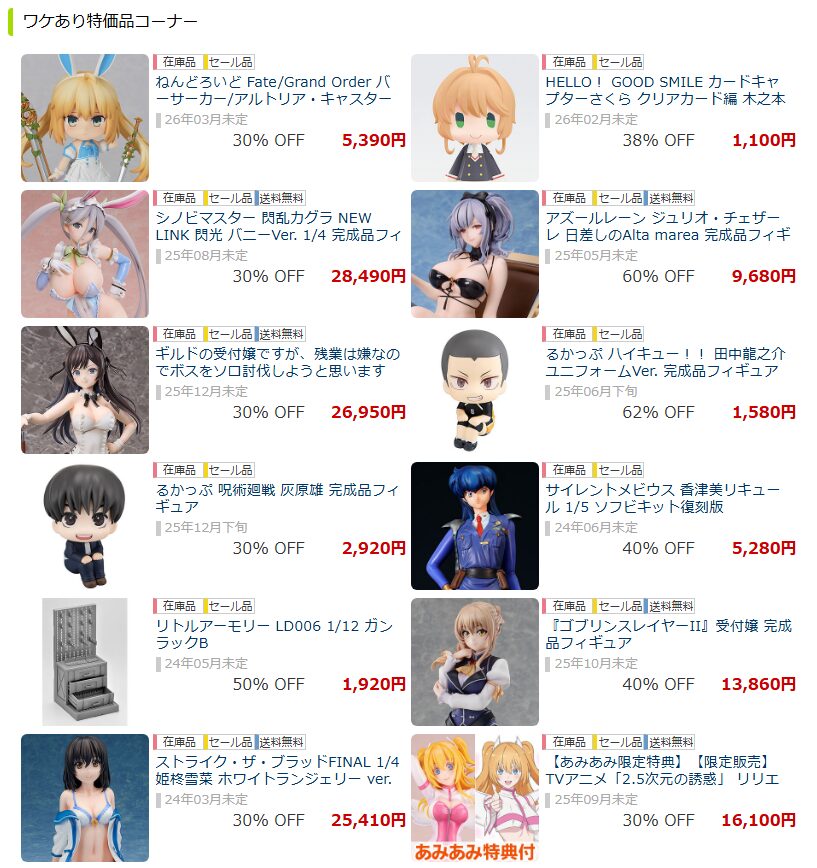817x868 pixels.
Task: Open the 2.5 Jigen no Ririsa Lilliel listing
Action: click(x=662, y=770)
